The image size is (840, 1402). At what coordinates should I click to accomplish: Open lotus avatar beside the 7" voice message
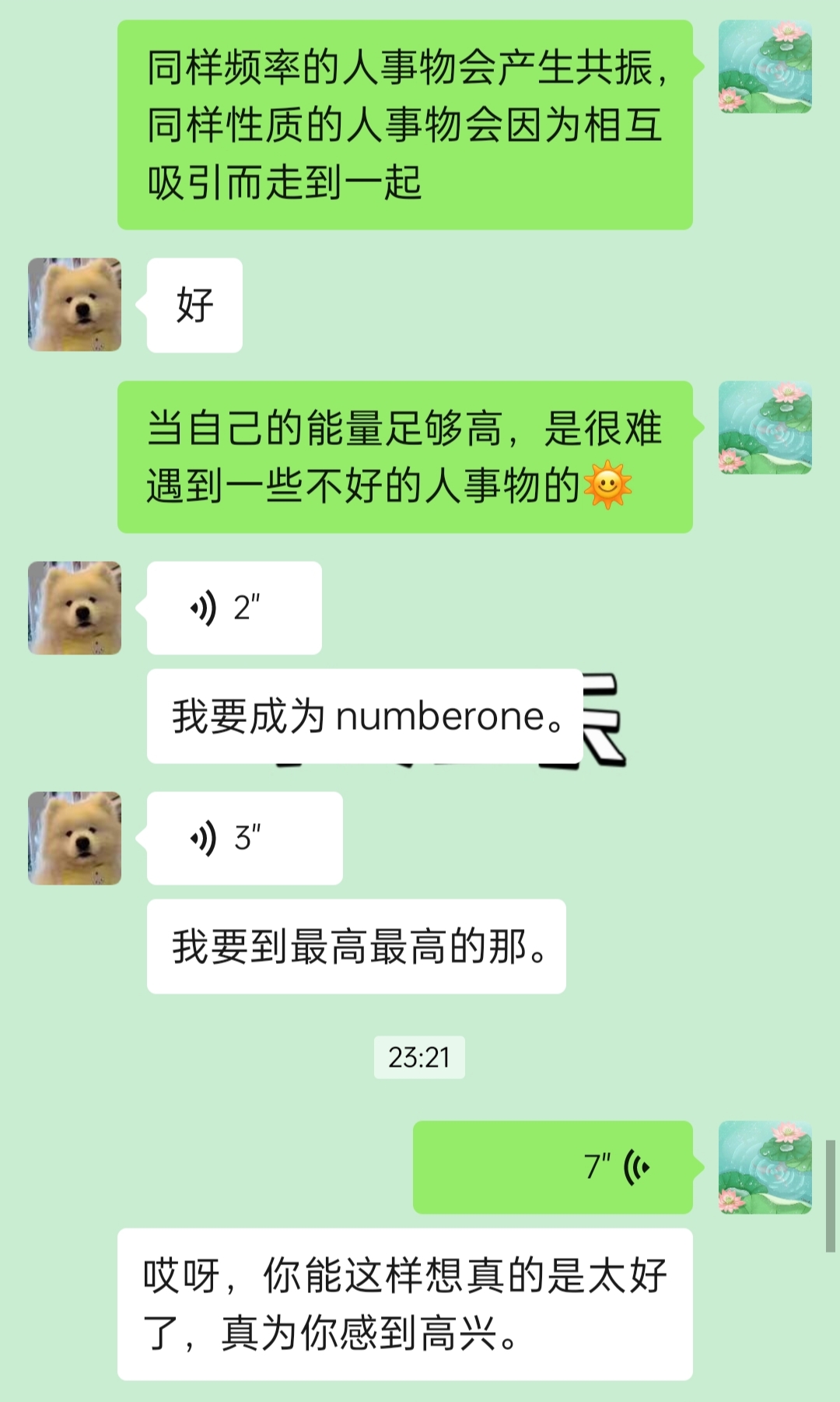(x=765, y=1167)
